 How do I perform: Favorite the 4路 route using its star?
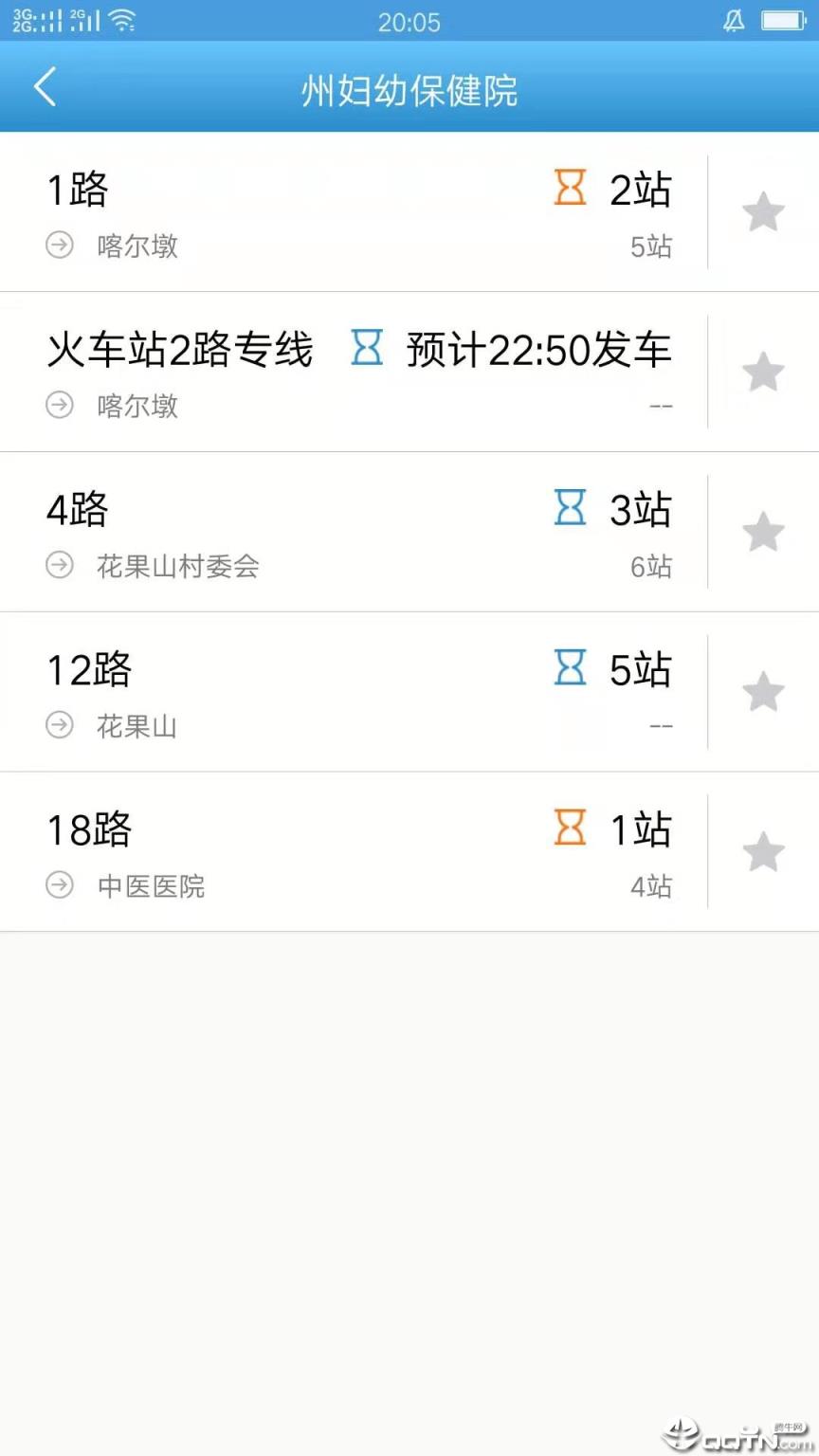764,532
